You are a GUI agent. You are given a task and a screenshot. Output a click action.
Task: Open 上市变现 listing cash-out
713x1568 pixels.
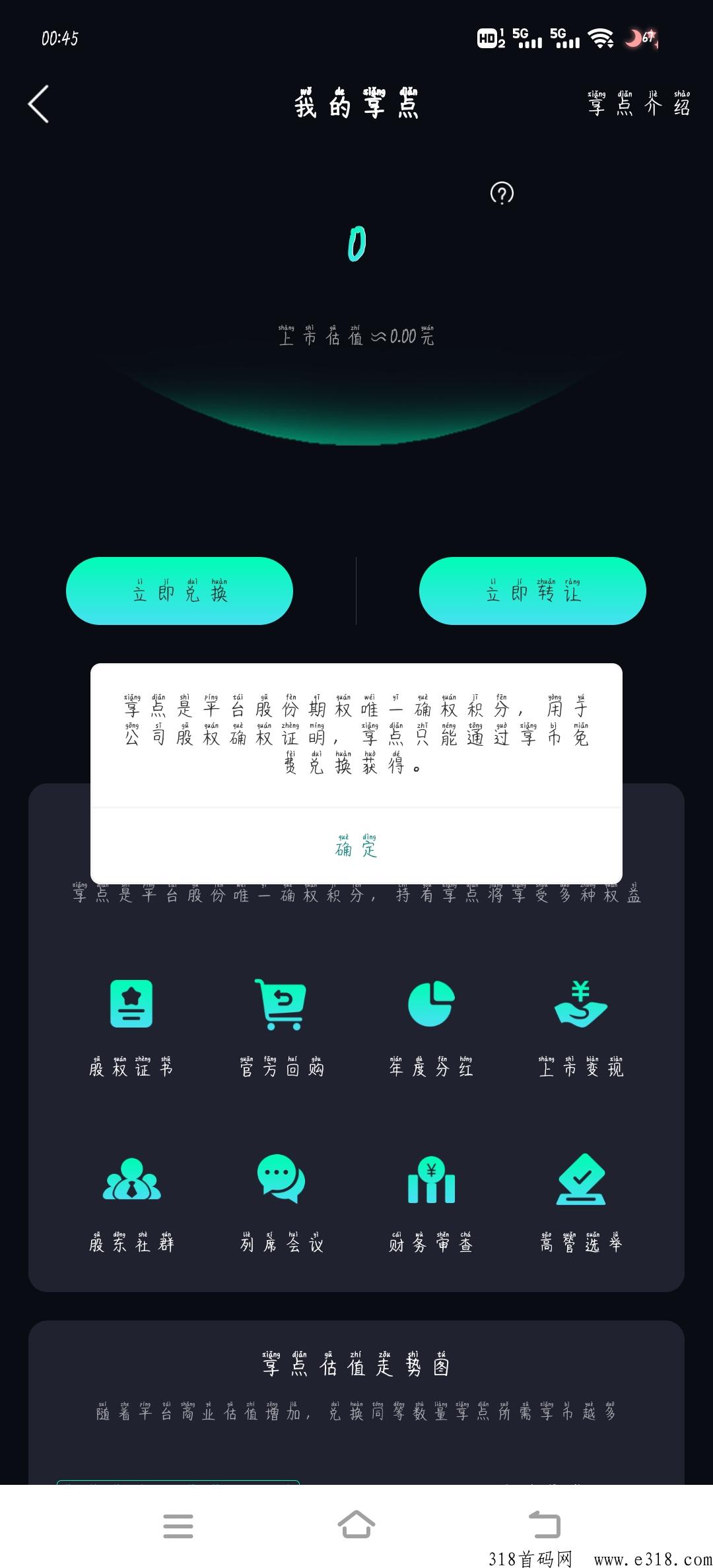(x=581, y=1028)
